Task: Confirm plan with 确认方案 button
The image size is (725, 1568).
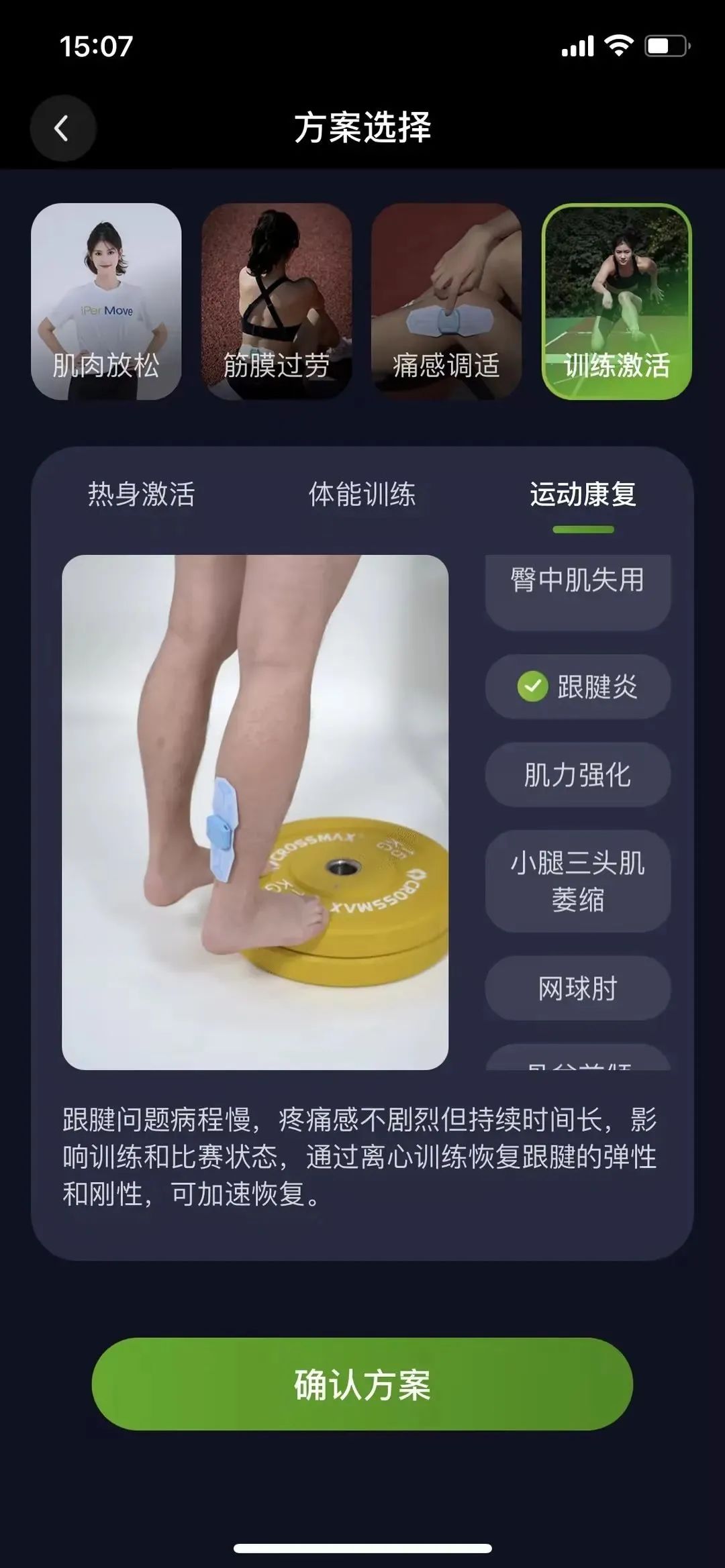Action: (x=362, y=1383)
